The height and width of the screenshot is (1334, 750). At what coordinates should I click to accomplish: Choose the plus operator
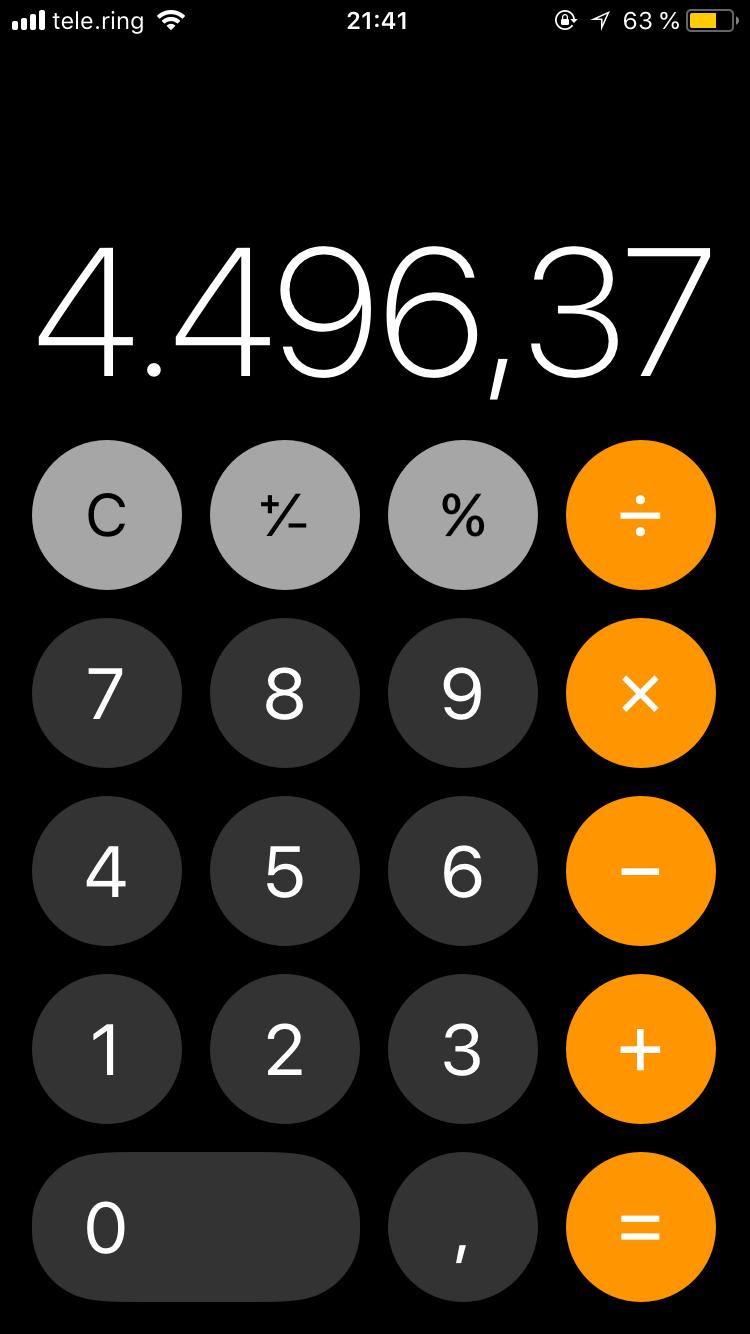(x=641, y=1049)
